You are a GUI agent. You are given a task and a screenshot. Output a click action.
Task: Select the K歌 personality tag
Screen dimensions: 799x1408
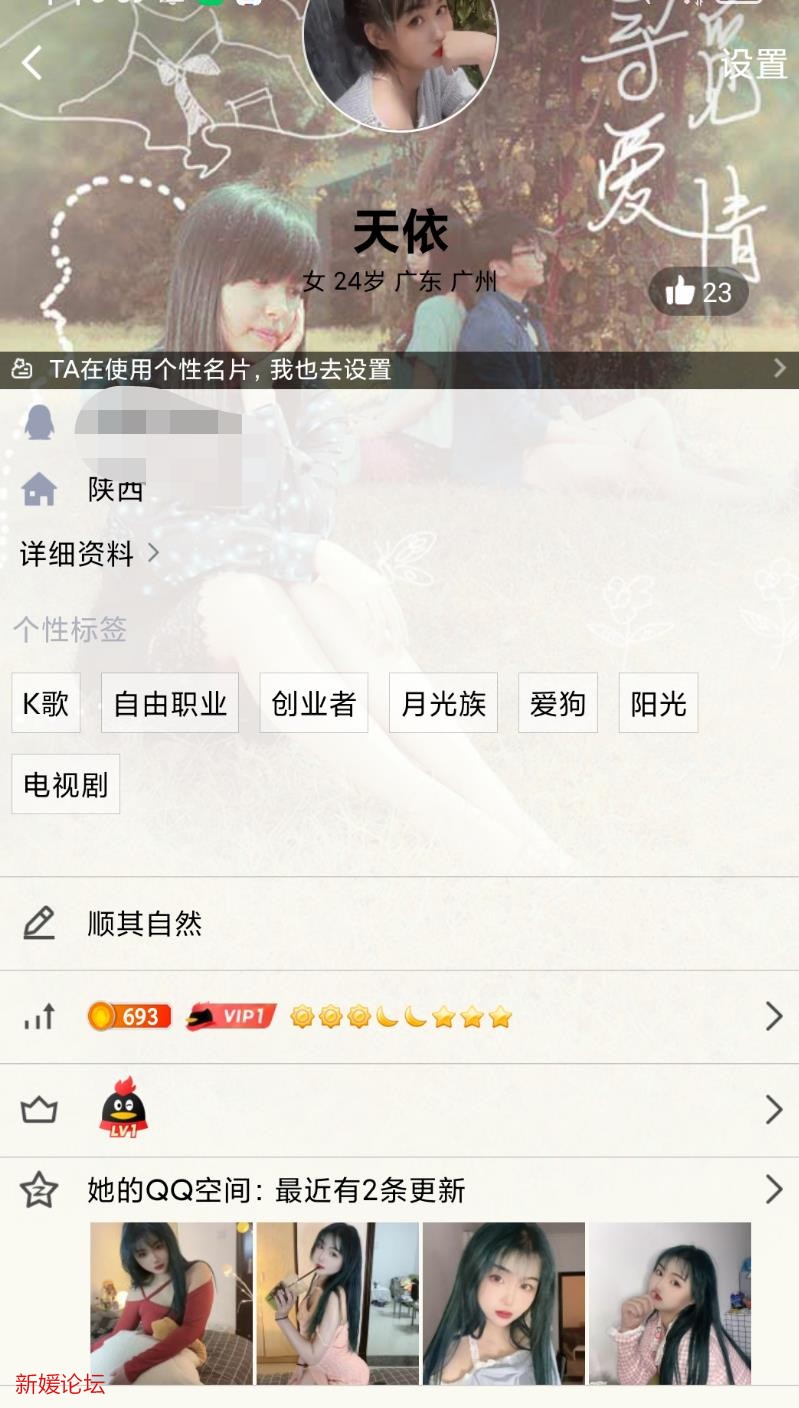[45, 703]
